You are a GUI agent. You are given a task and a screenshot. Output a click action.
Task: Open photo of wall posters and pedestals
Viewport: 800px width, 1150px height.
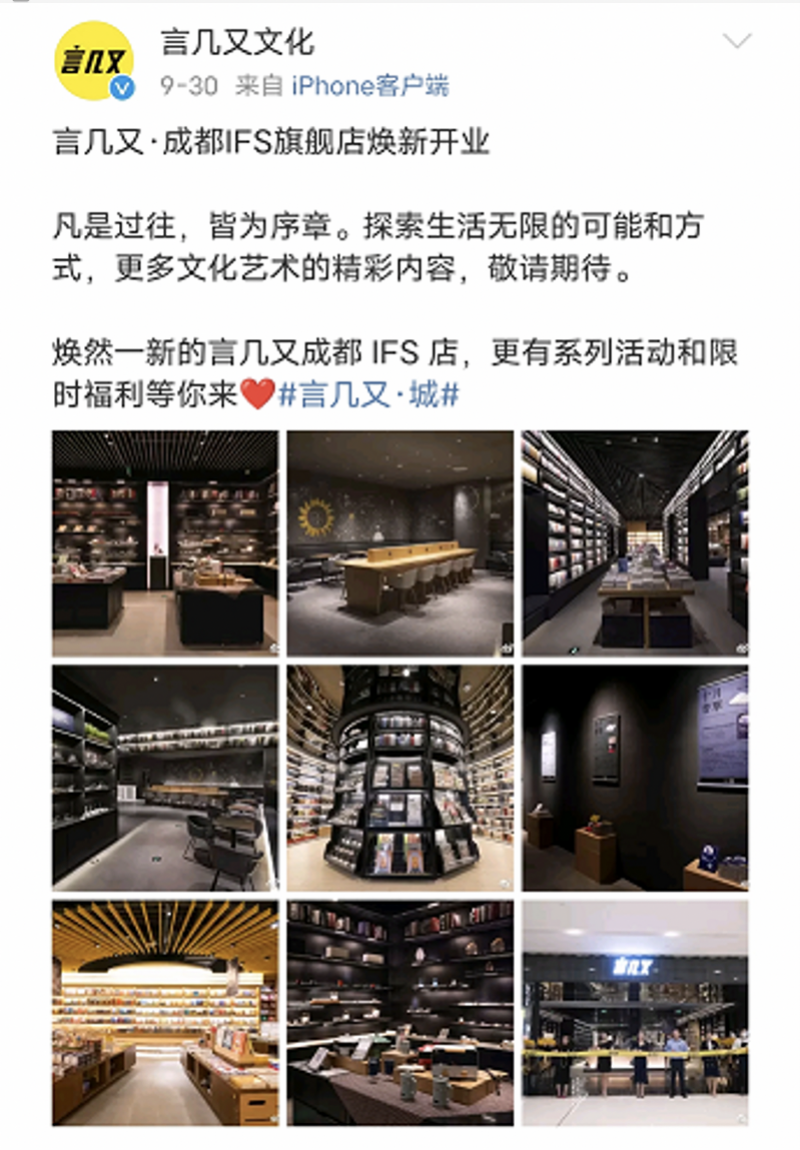tap(634, 778)
